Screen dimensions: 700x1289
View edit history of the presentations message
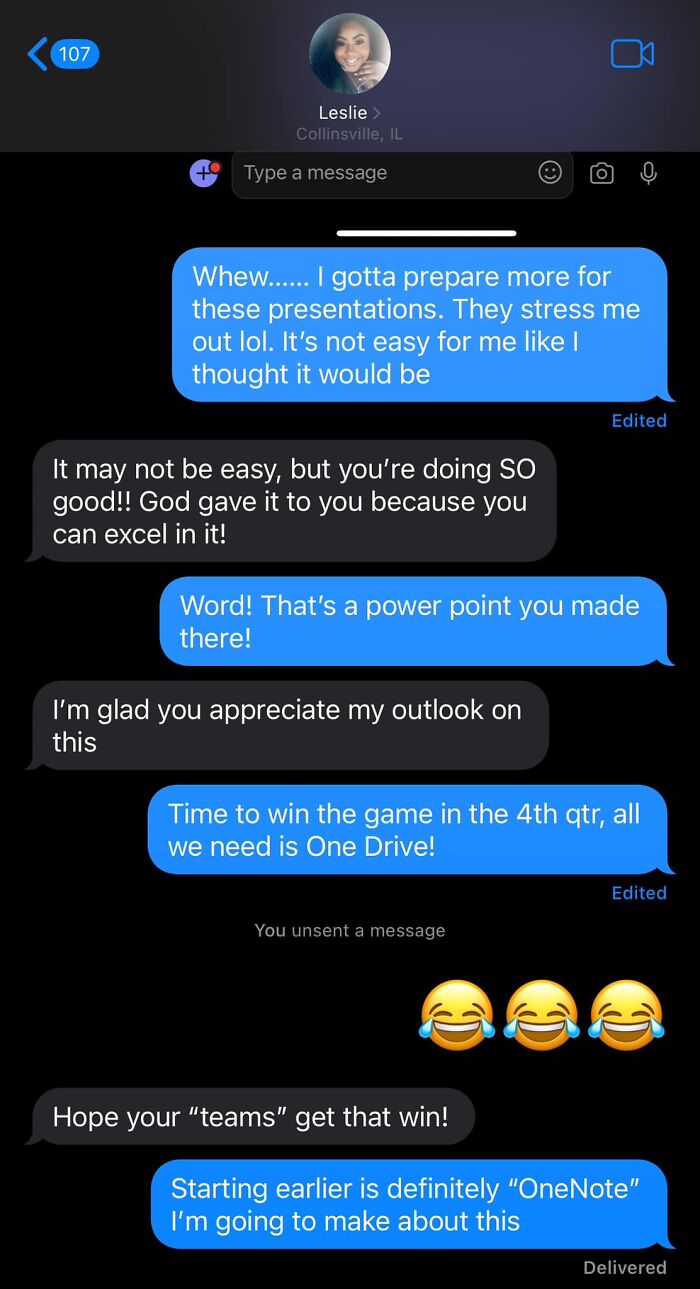click(x=639, y=421)
